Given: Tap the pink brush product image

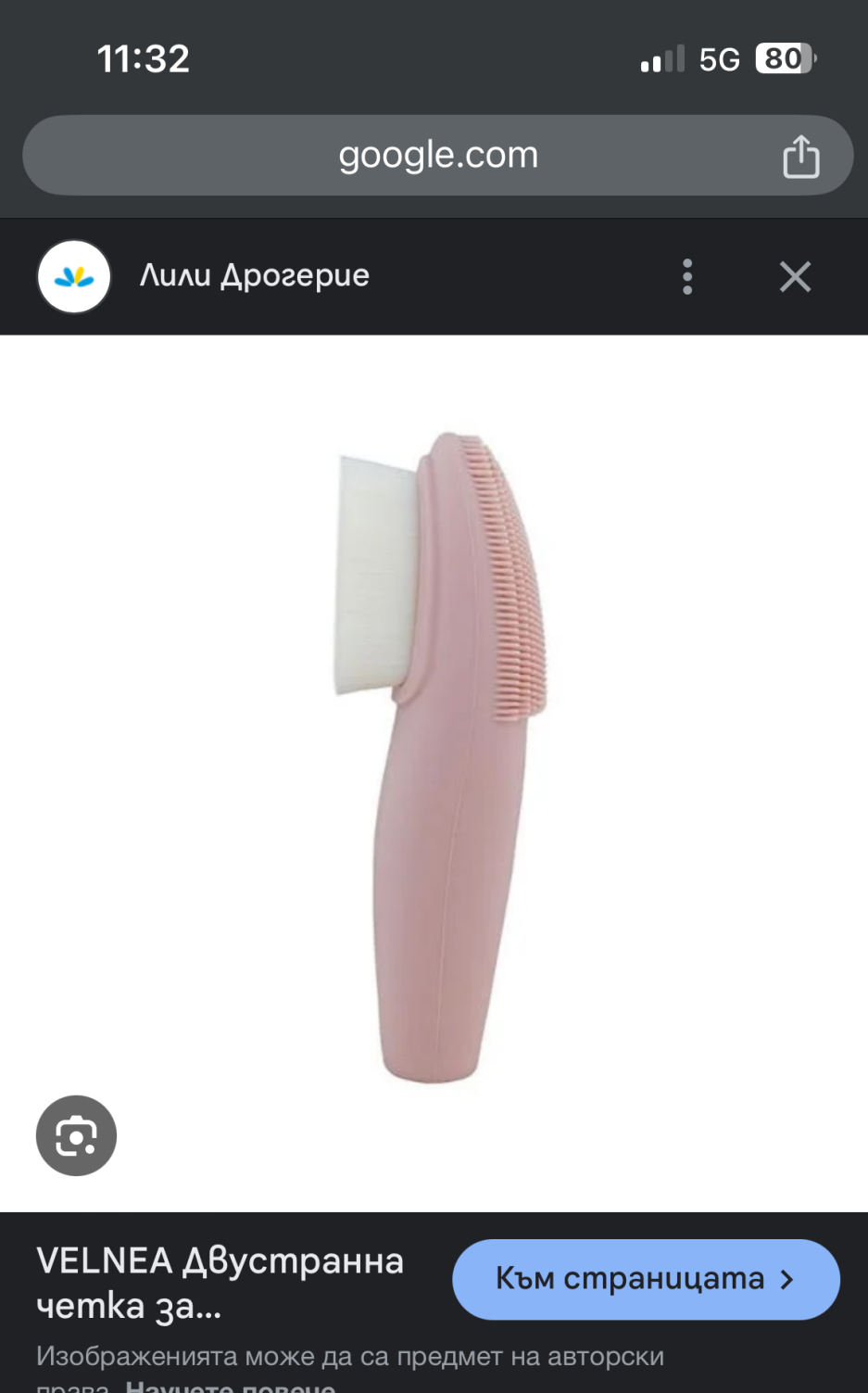Looking at the screenshot, I should click(x=441, y=757).
